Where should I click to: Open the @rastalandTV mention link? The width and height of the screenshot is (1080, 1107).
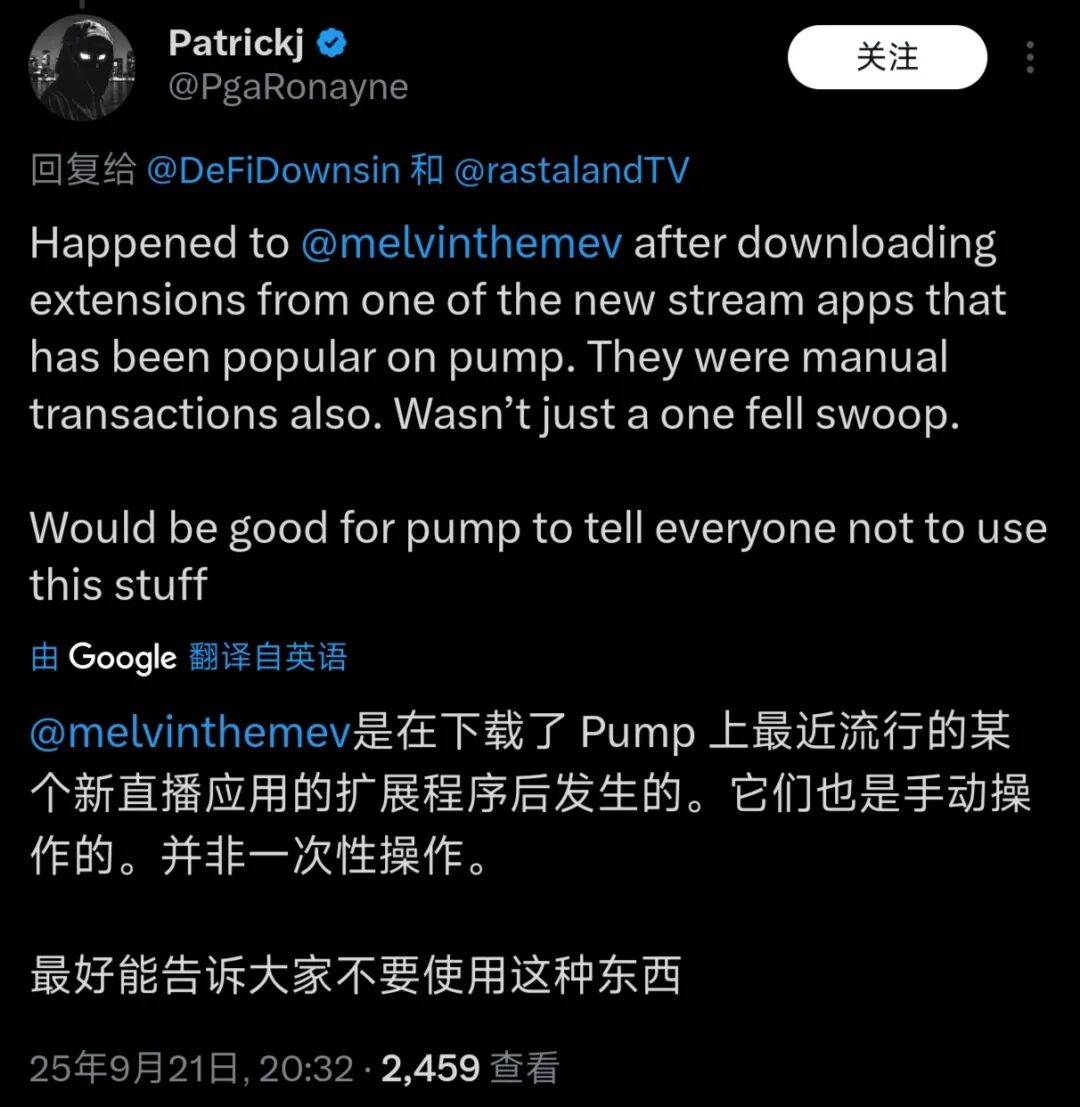click(x=571, y=170)
